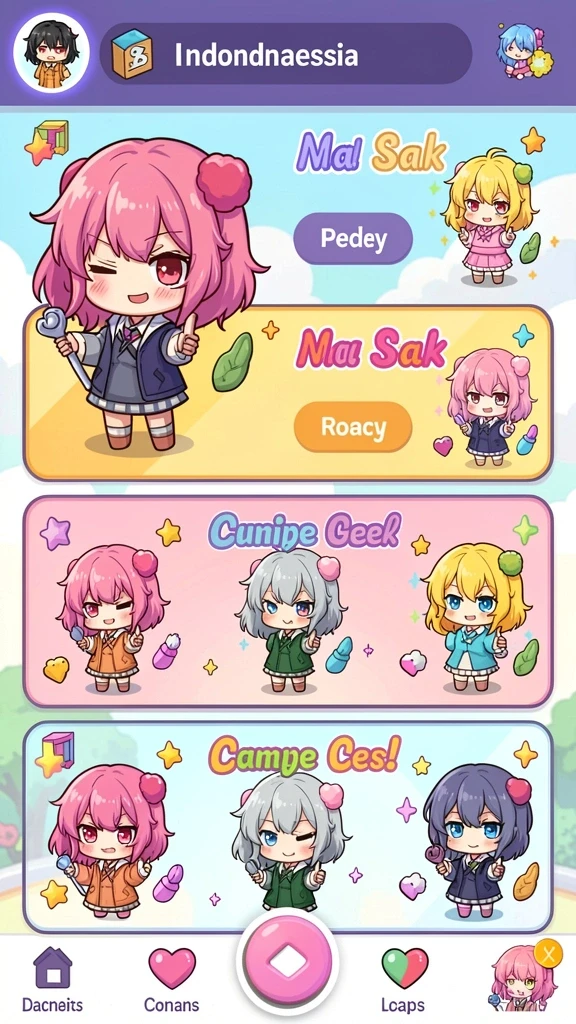
Task: Tap the orange Roacy button
Action: click(353, 427)
